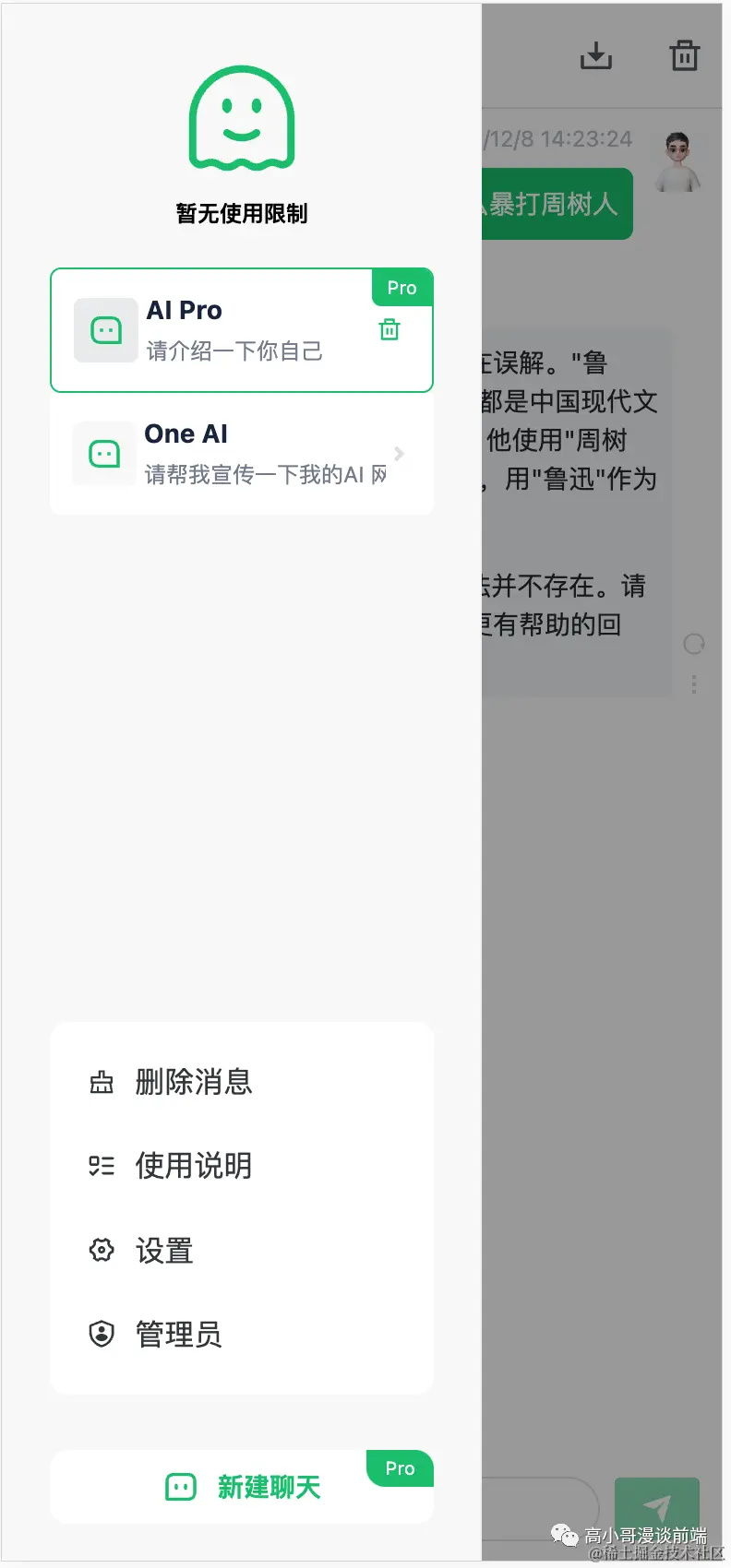Image resolution: width=731 pixels, height=1568 pixels.
Task: Open the three-dot more options menu
Action: coord(694,684)
